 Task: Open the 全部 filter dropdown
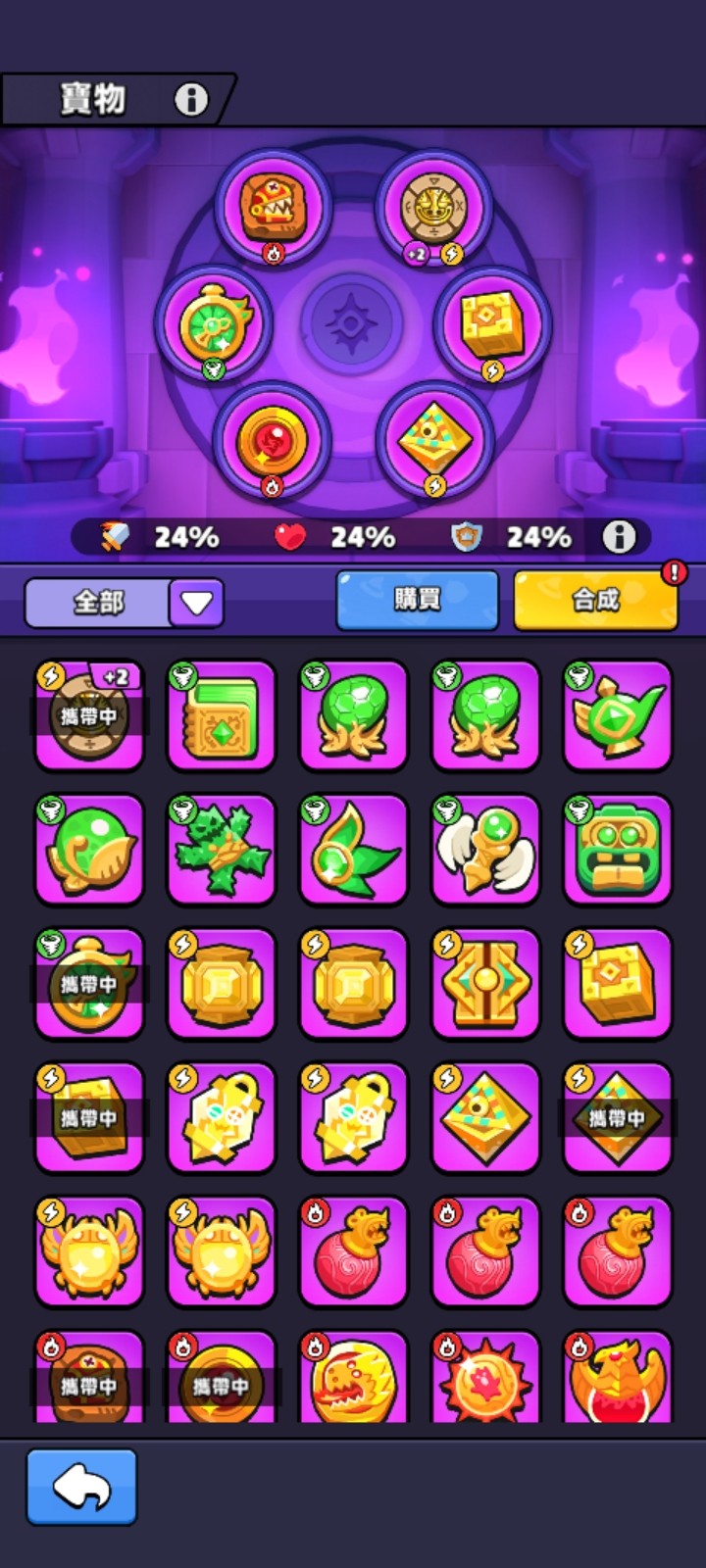coord(196,603)
